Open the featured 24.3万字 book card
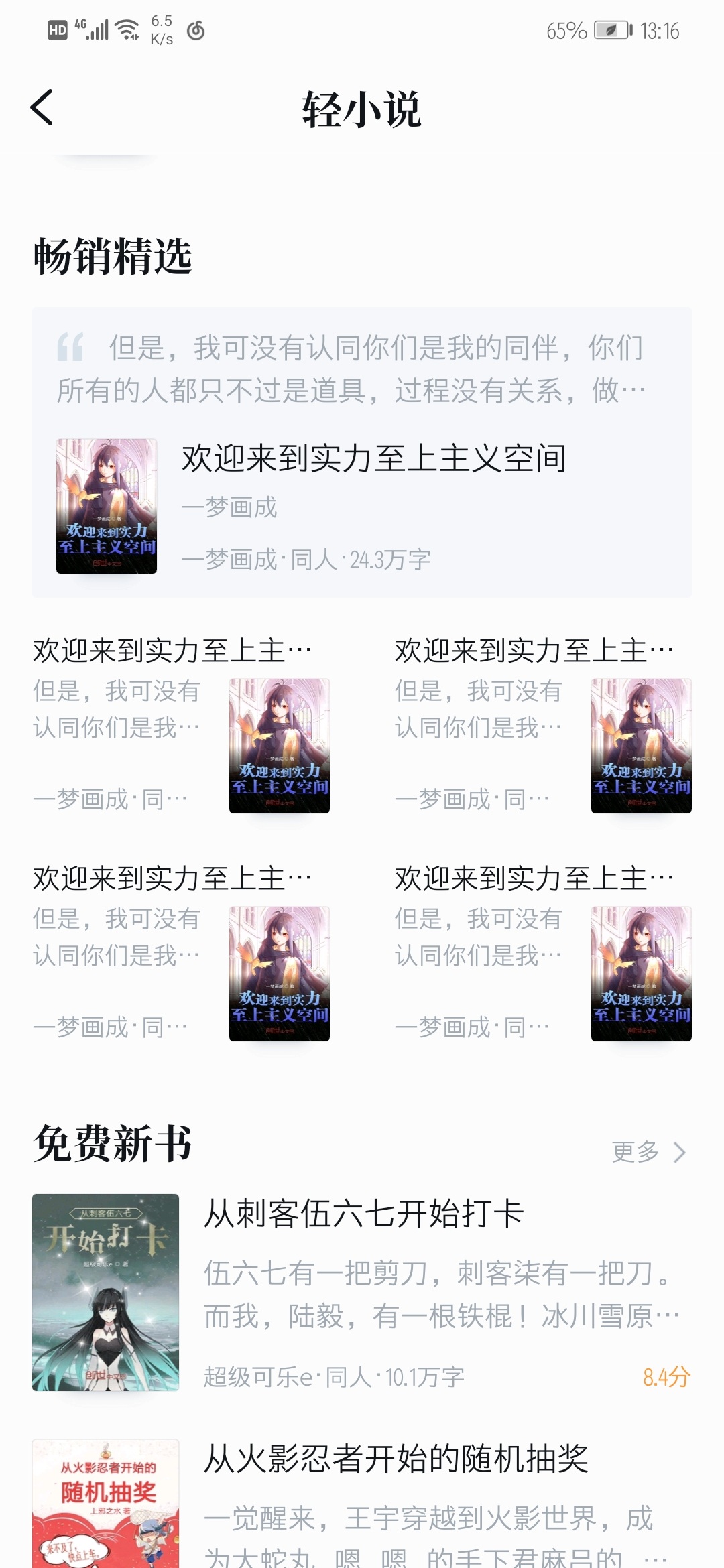Image resolution: width=724 pixels, height=1568 pixels. (362, 505)
